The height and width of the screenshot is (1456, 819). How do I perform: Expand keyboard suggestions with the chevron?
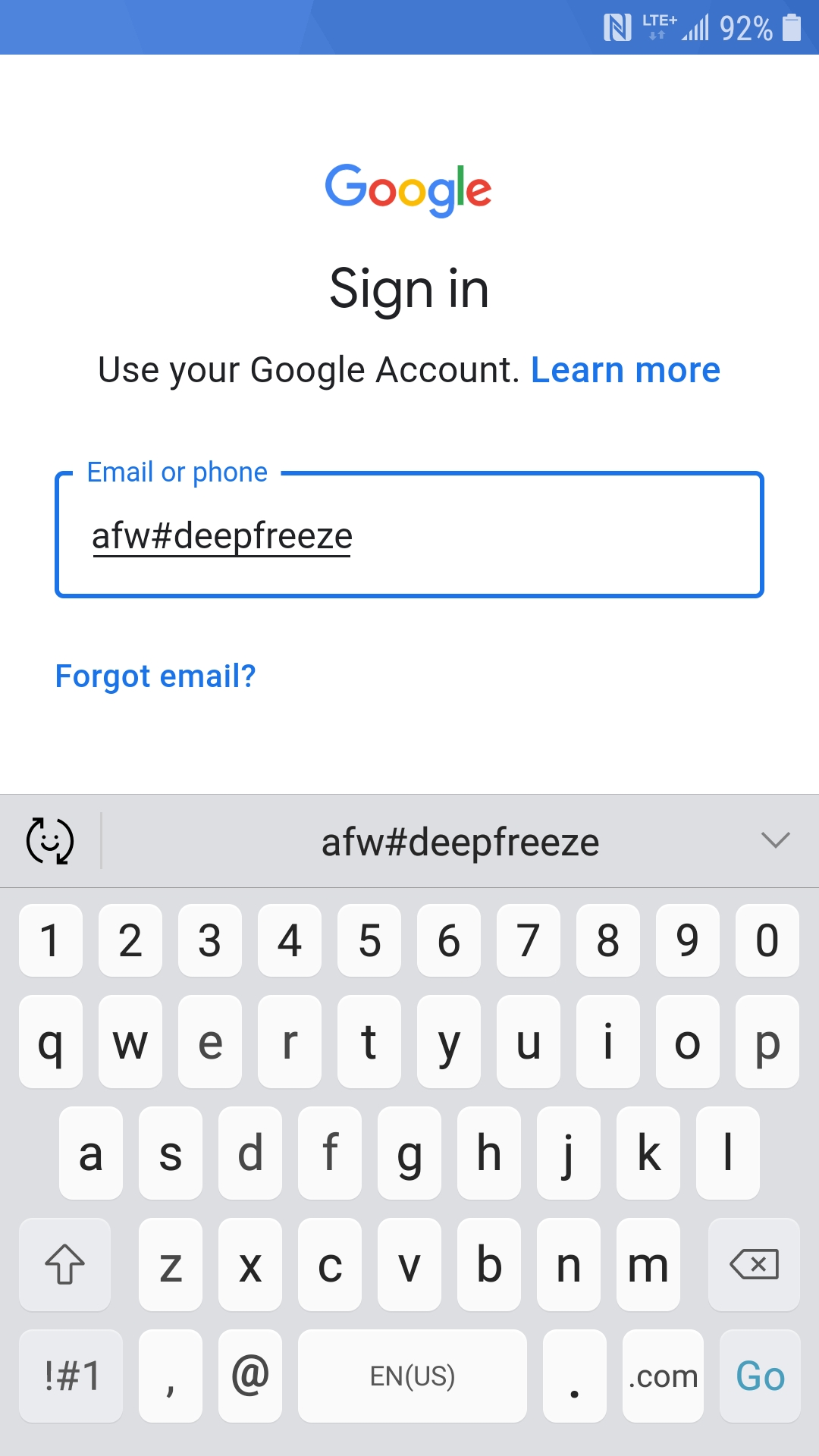point(775,840)
